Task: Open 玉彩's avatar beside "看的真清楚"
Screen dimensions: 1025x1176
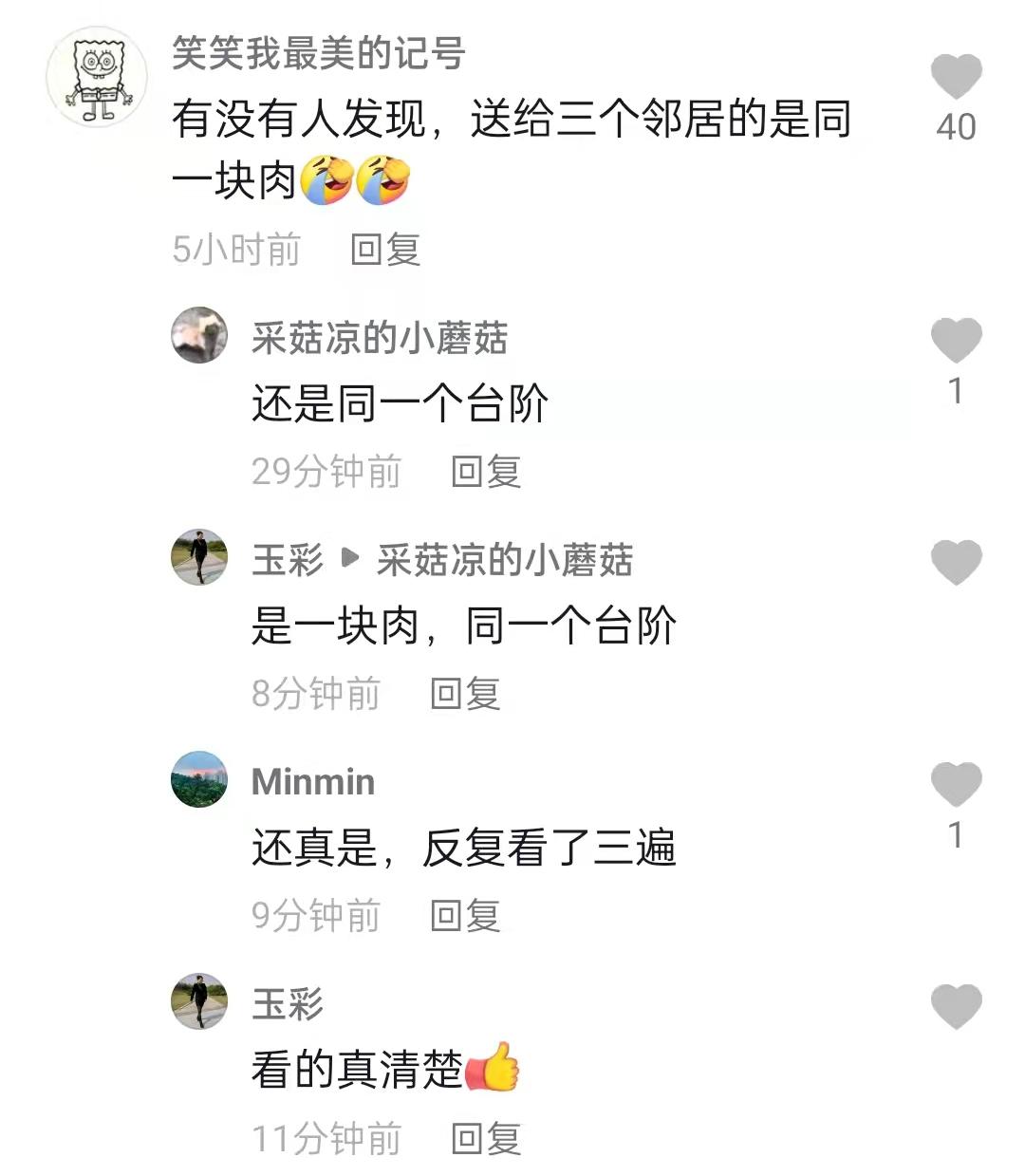Action: [199, 1001]
